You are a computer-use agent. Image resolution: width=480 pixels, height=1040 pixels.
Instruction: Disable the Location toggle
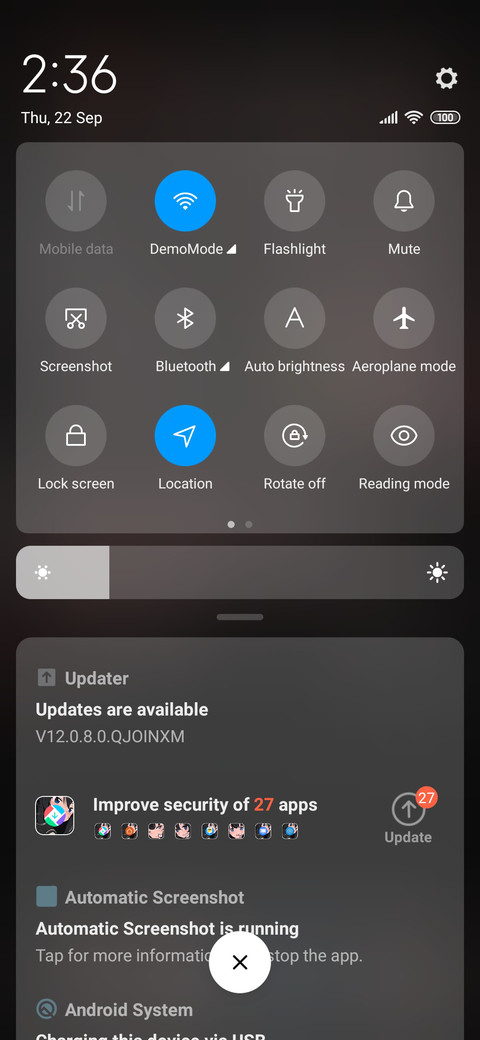(185, 436)
